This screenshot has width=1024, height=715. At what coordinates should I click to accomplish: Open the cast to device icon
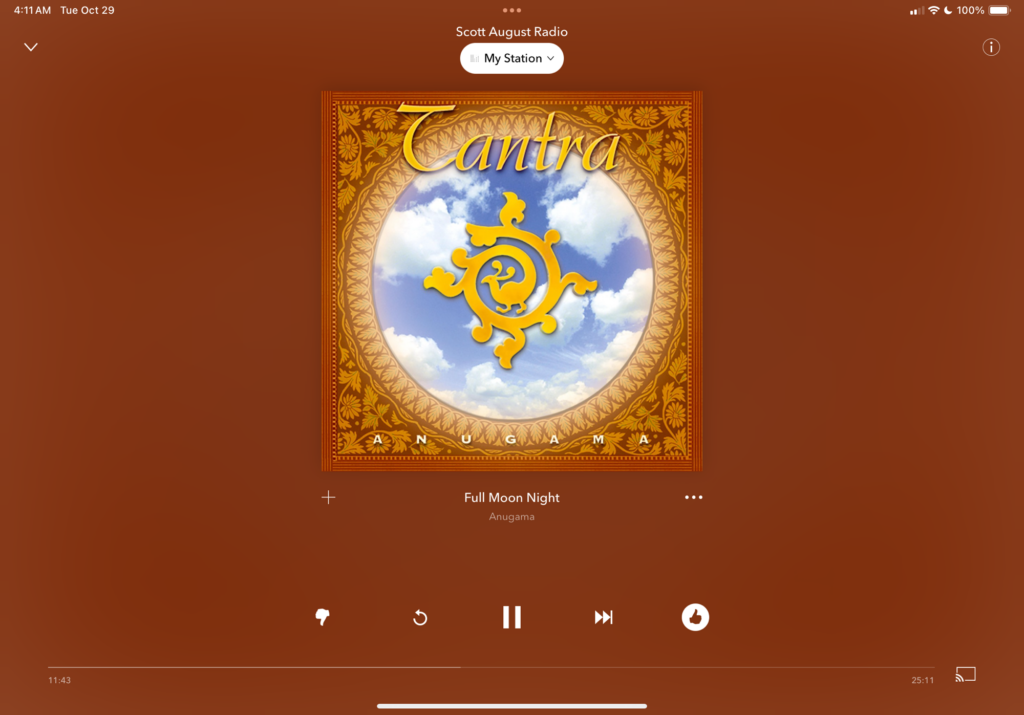point(965,675)
